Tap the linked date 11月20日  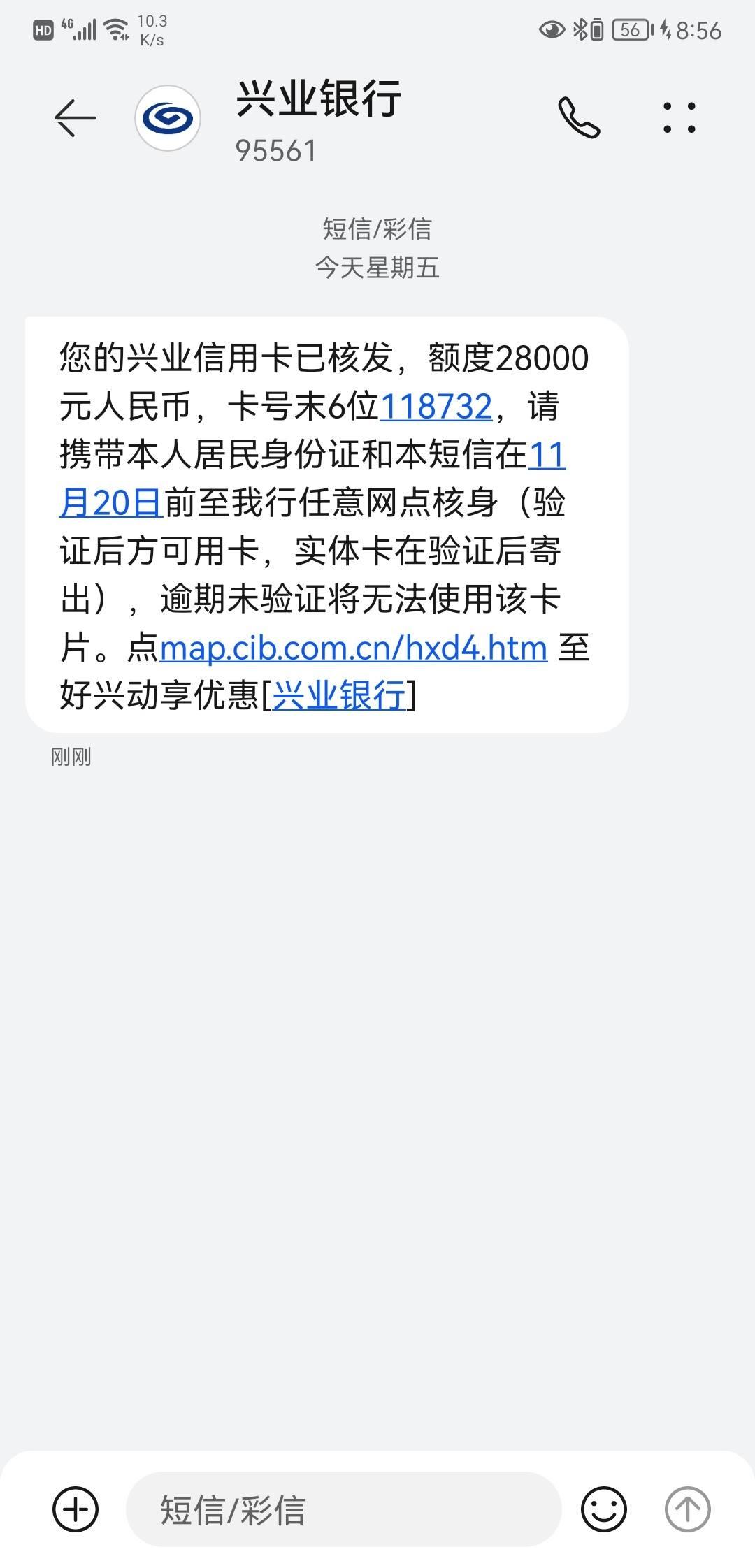coord(312,479)
